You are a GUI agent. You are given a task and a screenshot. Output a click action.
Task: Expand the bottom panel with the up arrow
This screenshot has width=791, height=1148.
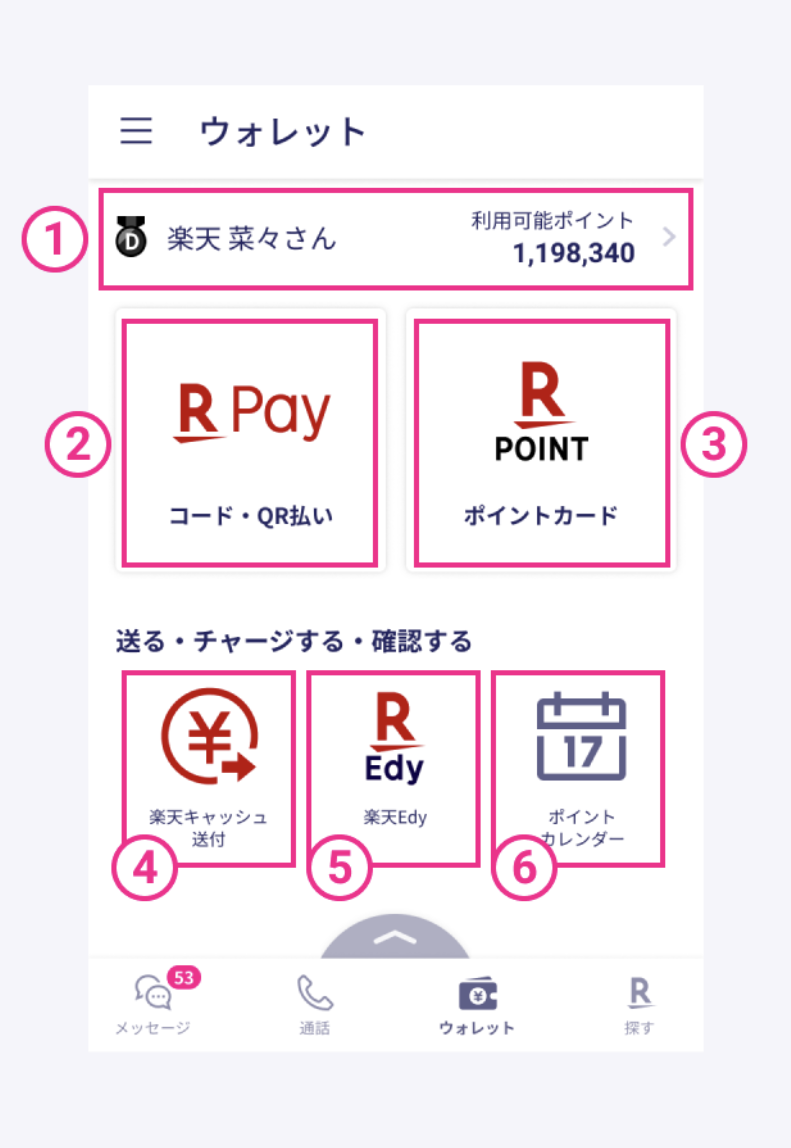[396, 937]
